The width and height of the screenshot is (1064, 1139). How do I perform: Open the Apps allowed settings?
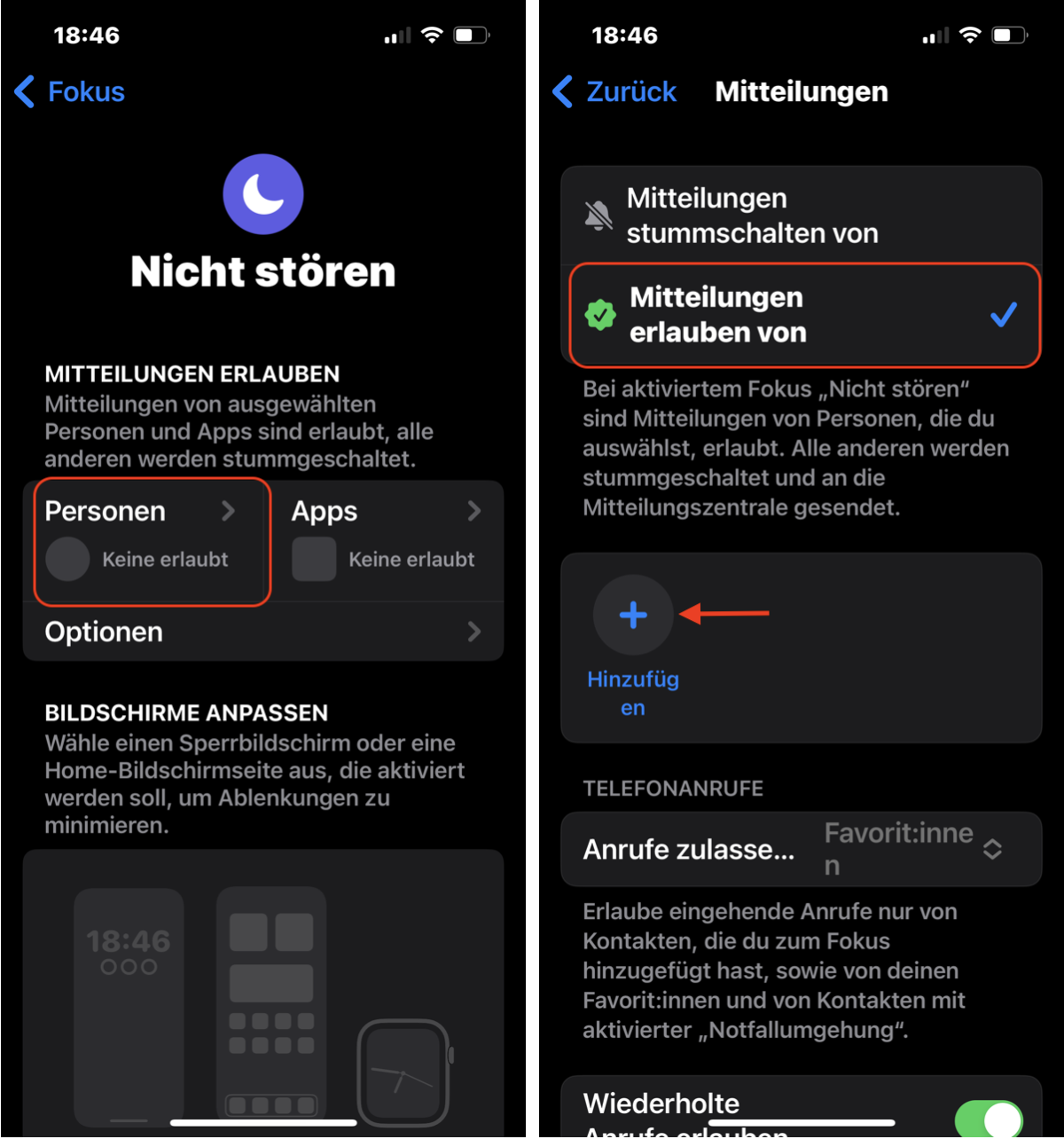[x=387, y=541]
